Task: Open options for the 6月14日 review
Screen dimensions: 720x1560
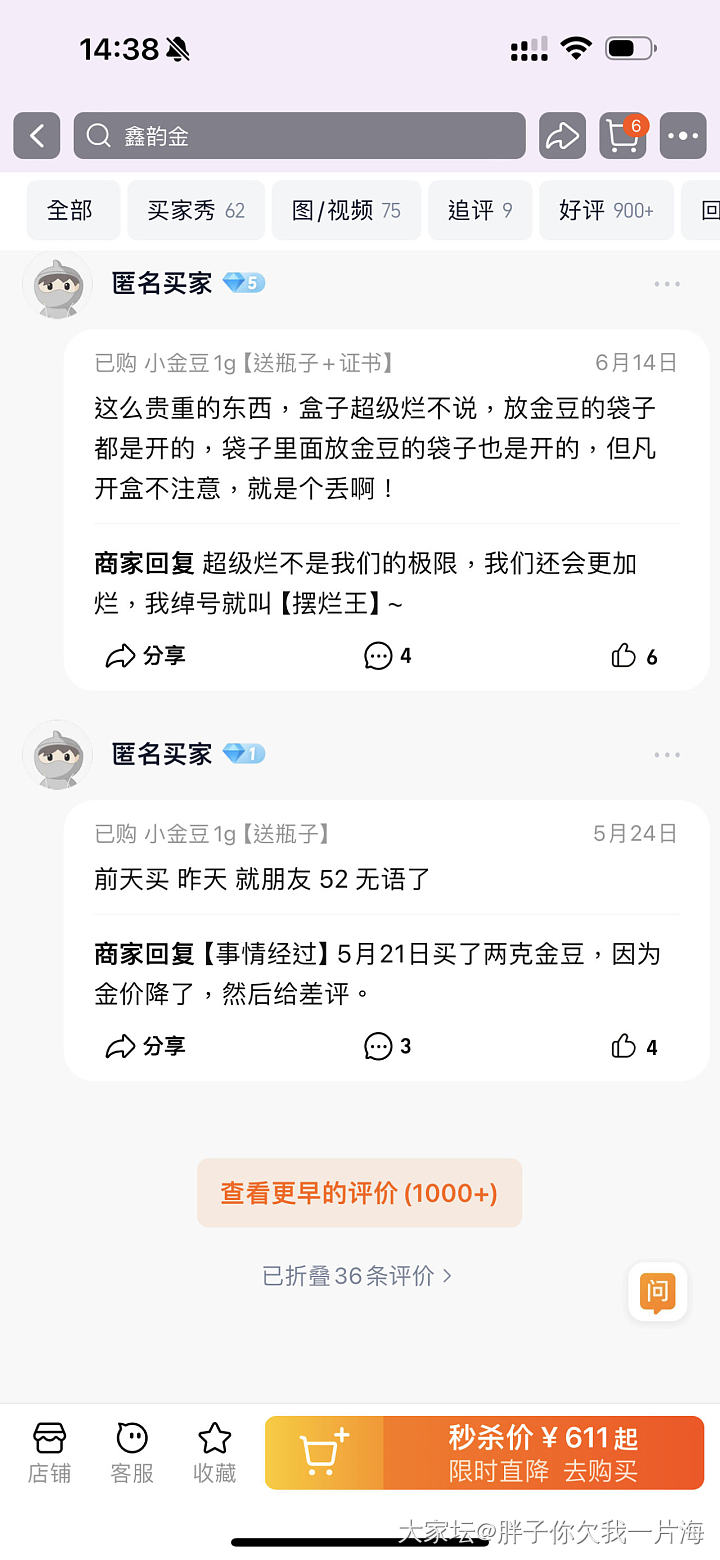Action: coord(667,285)
